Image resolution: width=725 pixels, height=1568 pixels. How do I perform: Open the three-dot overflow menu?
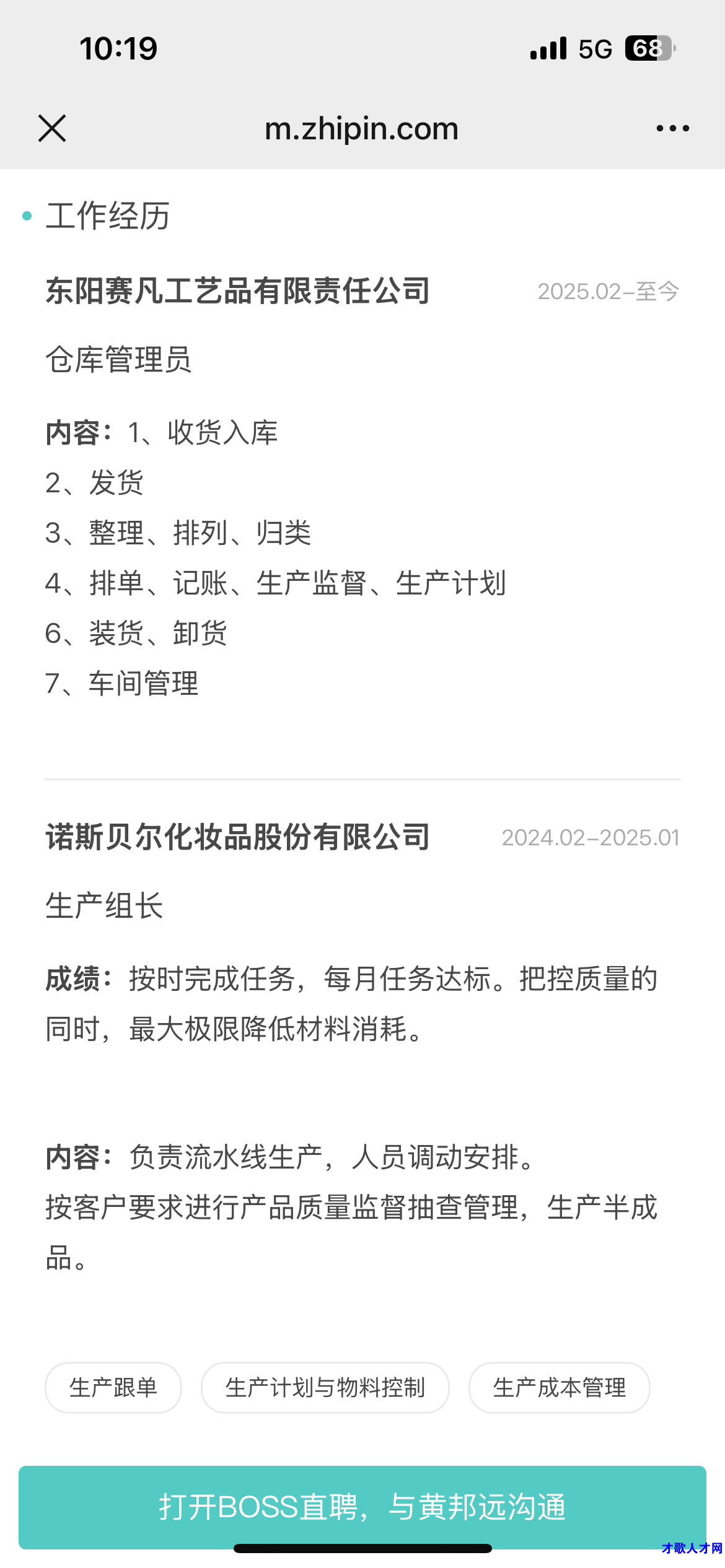click(x=672, y=128)
